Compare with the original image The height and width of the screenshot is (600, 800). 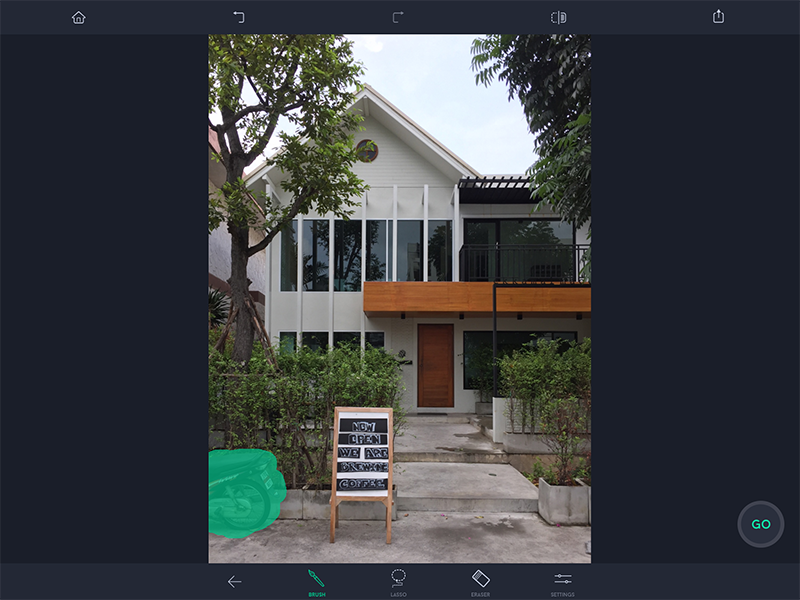tap(559, 17)
